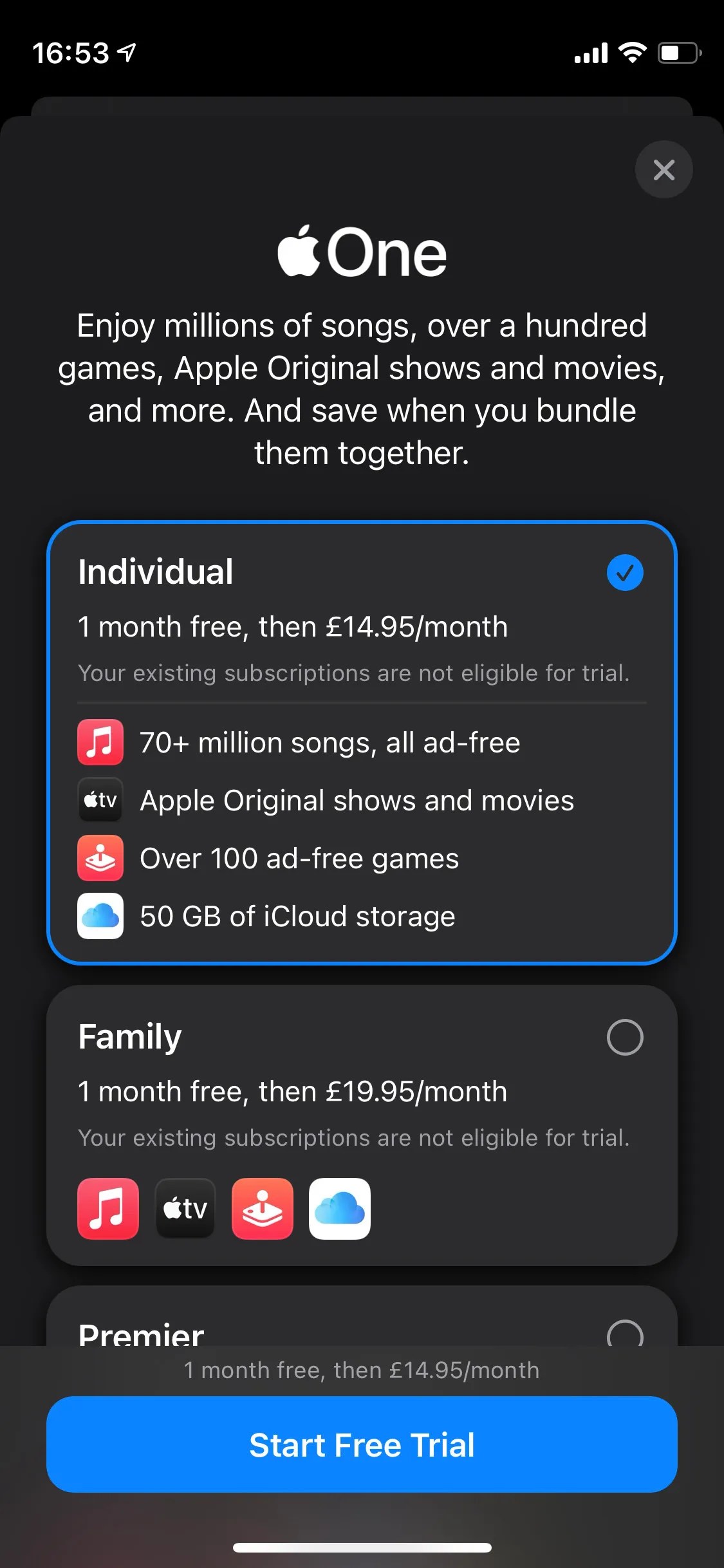Click the iCloud icon beside 50 GB storage
The image size is (724, 1568).
pyautogui.click(x=100, y=916)
